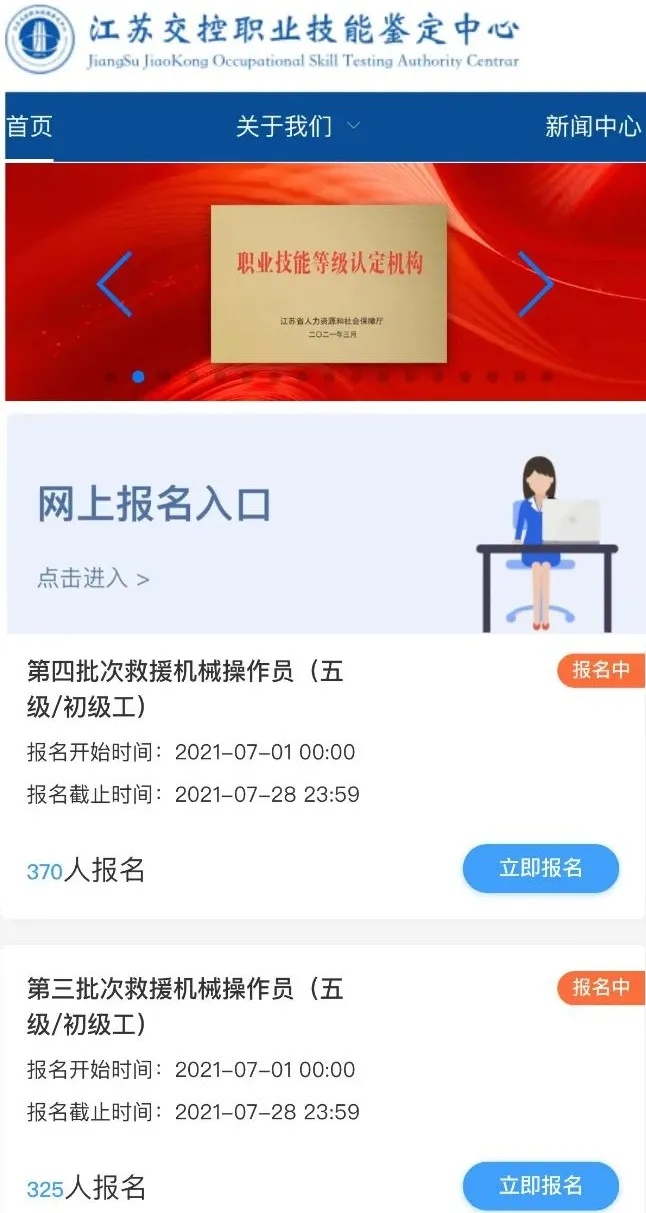Open the 第四批次救援机械操作员 card details
The height and width of the screenshot is (1213, 646).
[185, 688]
